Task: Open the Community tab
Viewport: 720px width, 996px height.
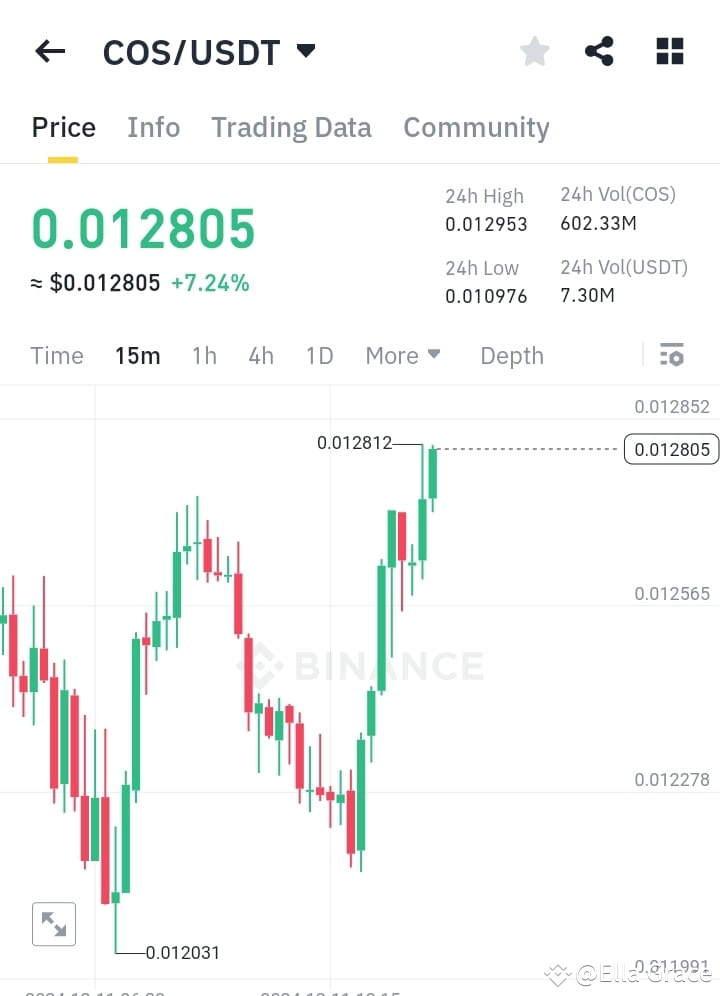Action: coord(476,127)
